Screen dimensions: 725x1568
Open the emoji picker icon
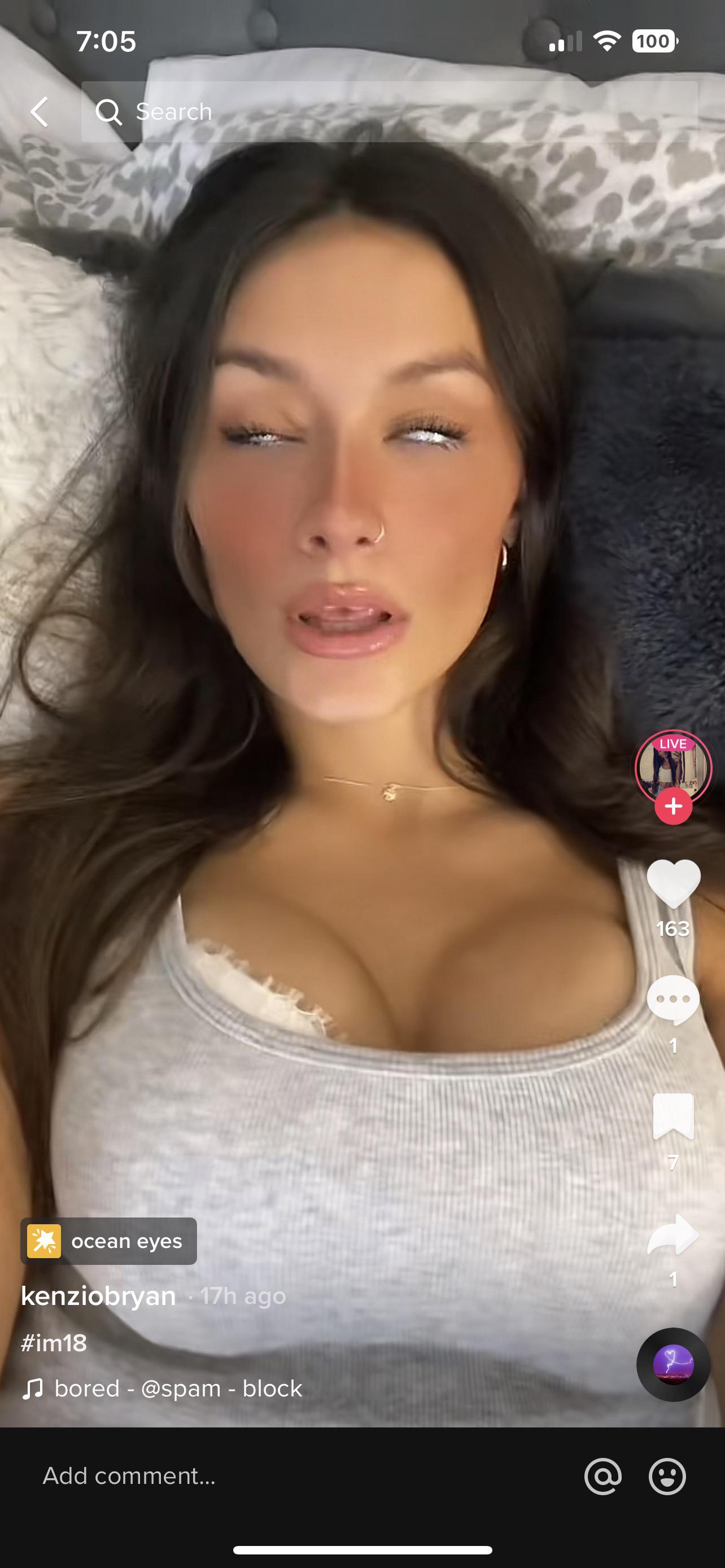click(x=667, y=1476)
